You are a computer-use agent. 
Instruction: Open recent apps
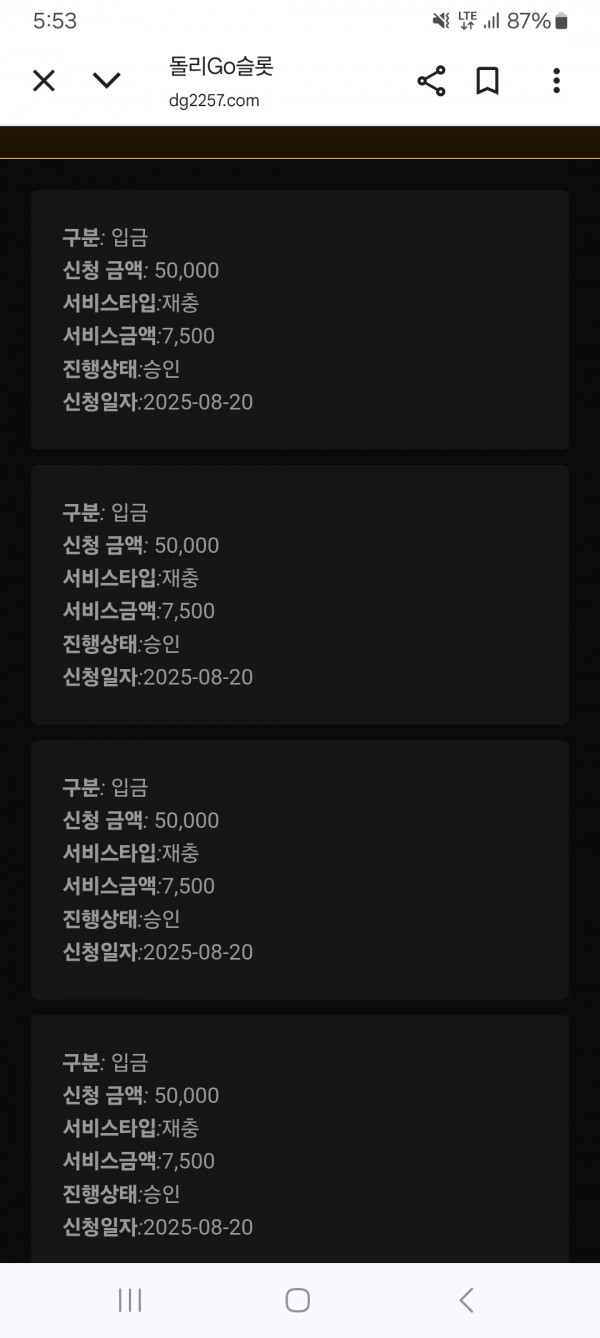pyautogui.click(x=130, y=1300)
